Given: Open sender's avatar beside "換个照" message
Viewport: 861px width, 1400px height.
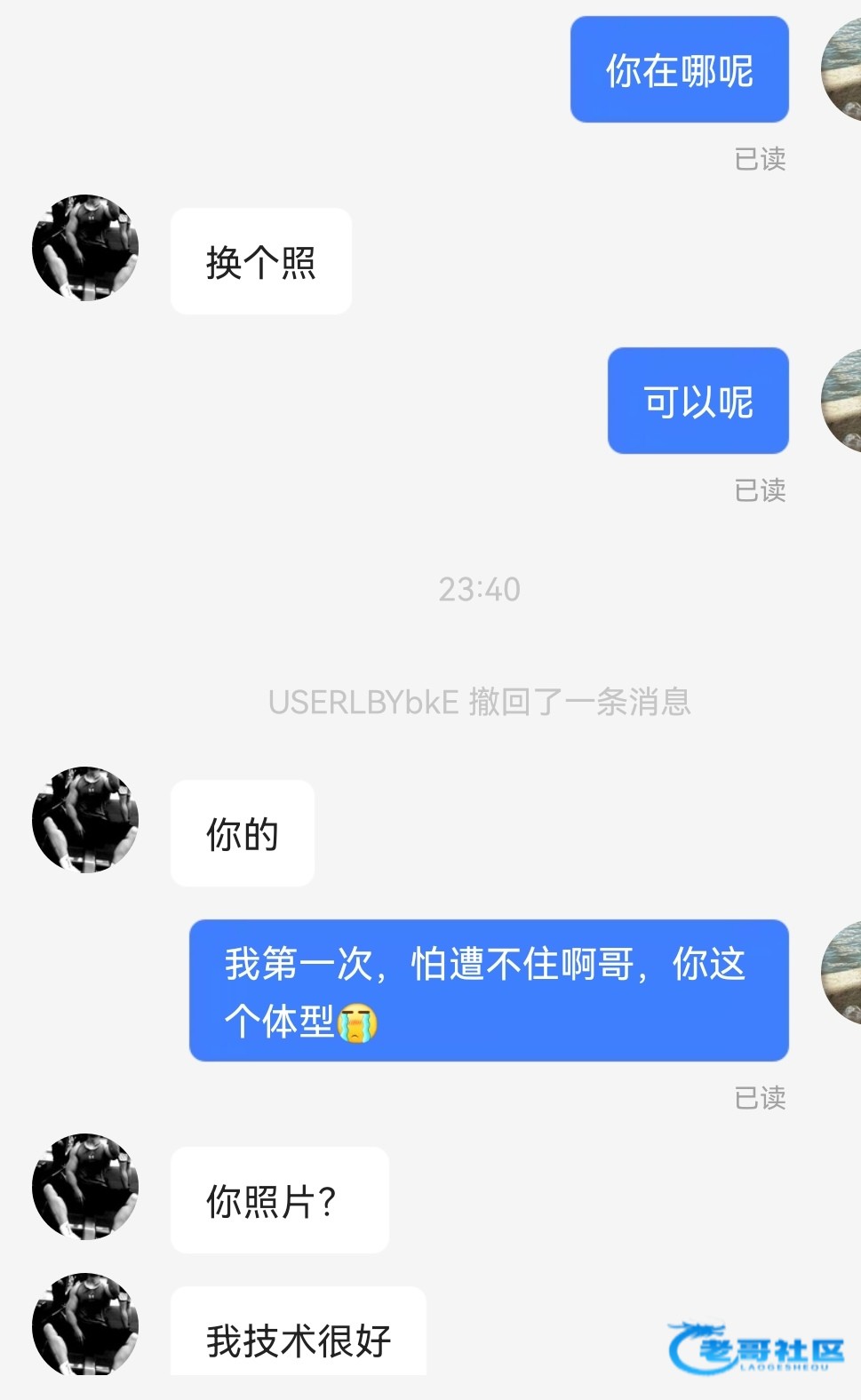Looking at the screenshot, I should pyautogui.click(x=85, y=248).
